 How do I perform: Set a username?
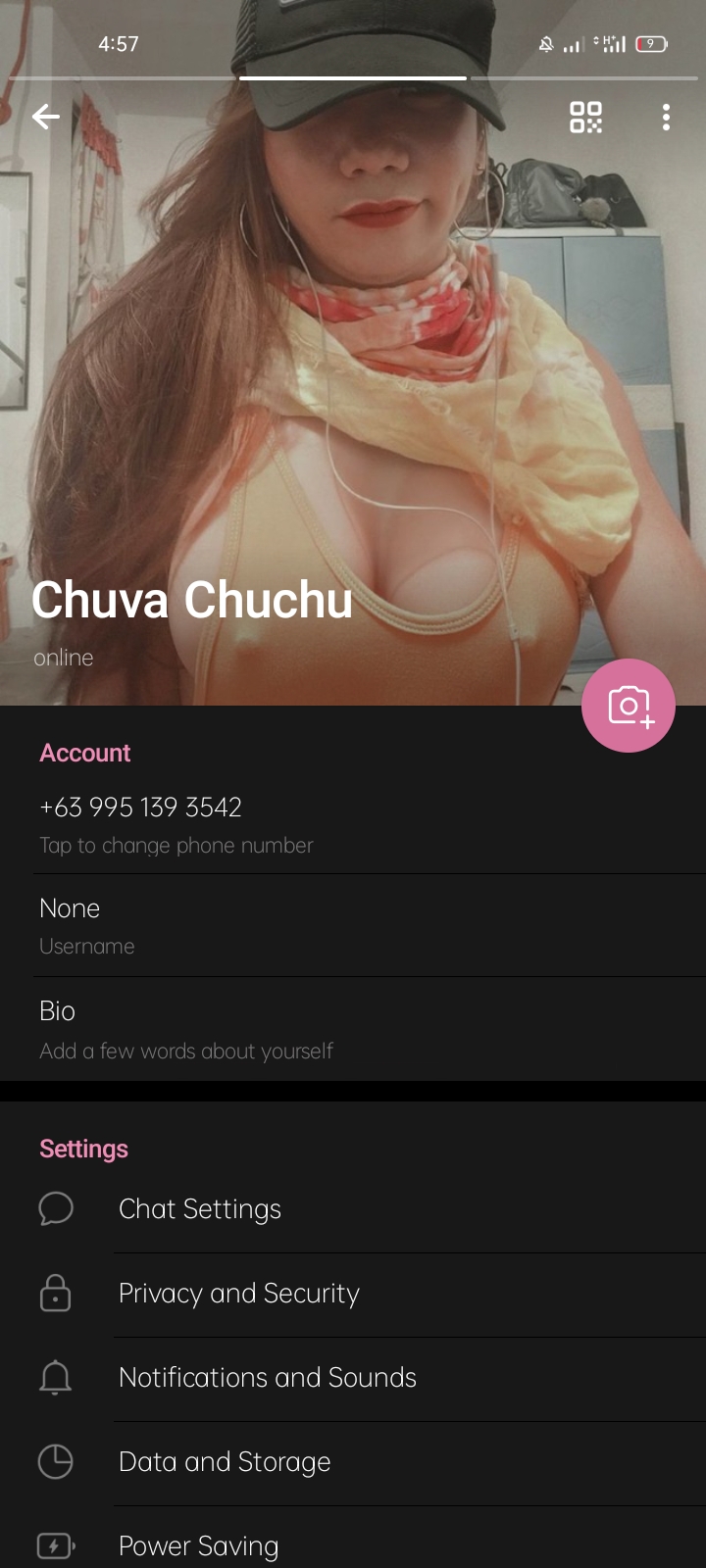[x=353, y=925]
